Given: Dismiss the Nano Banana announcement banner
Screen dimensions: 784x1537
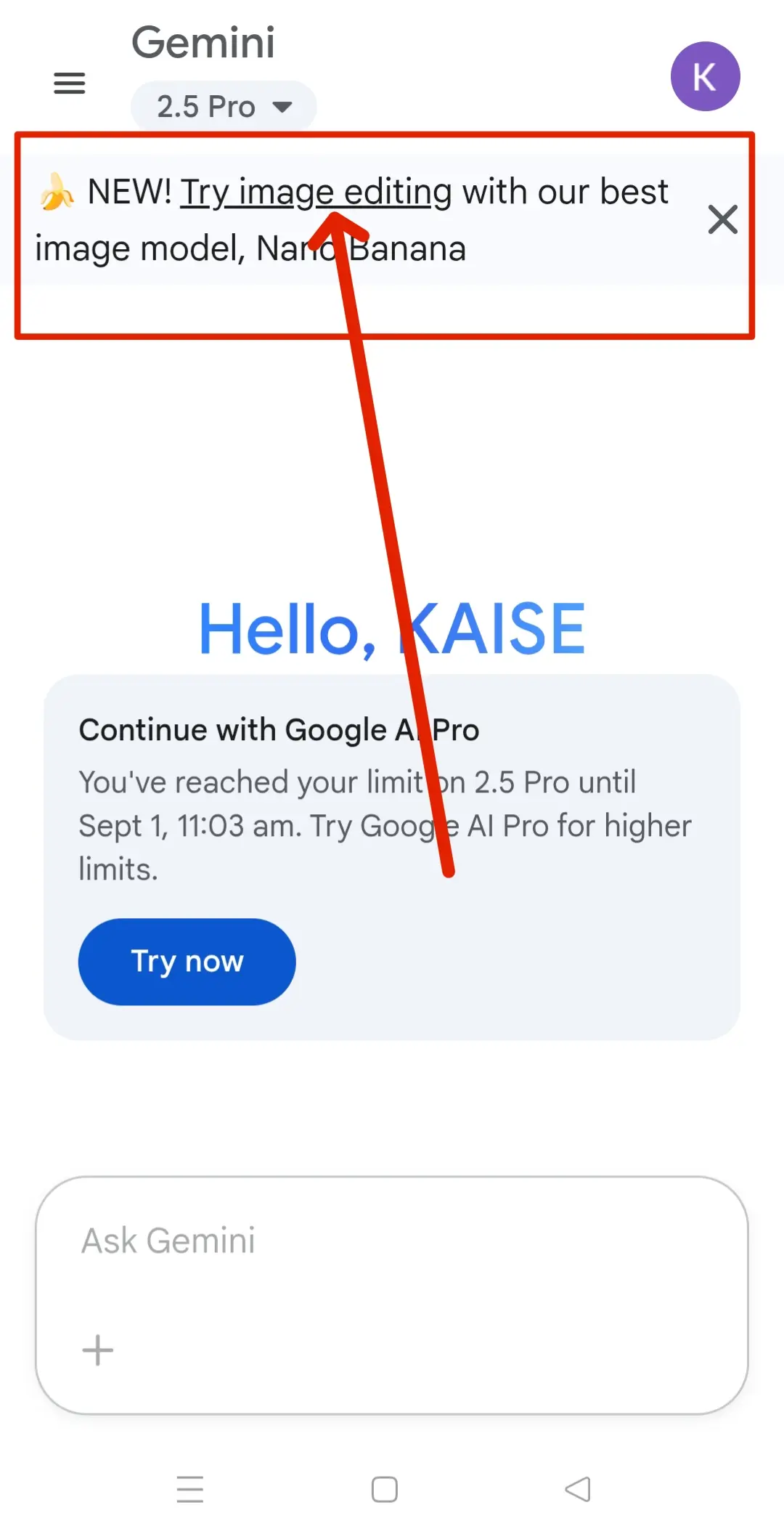Looking at the screenshot, I should (x=723, y=220).
